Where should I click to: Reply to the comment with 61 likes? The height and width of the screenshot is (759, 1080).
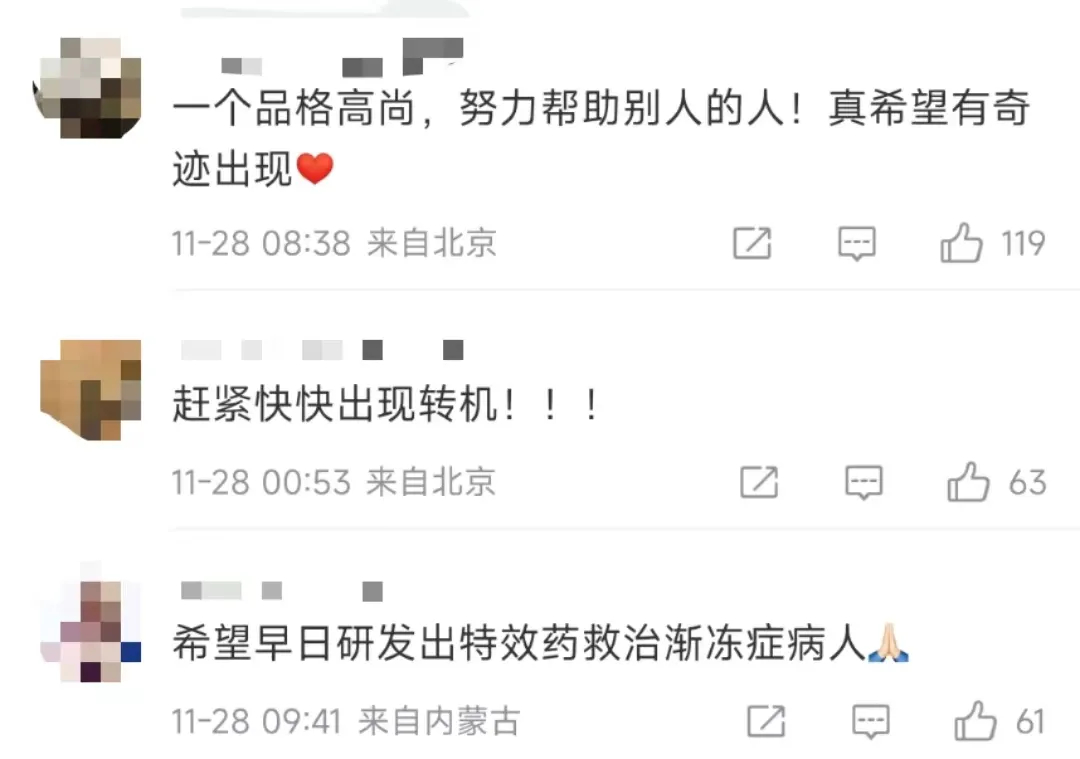(x=871, y=720)
